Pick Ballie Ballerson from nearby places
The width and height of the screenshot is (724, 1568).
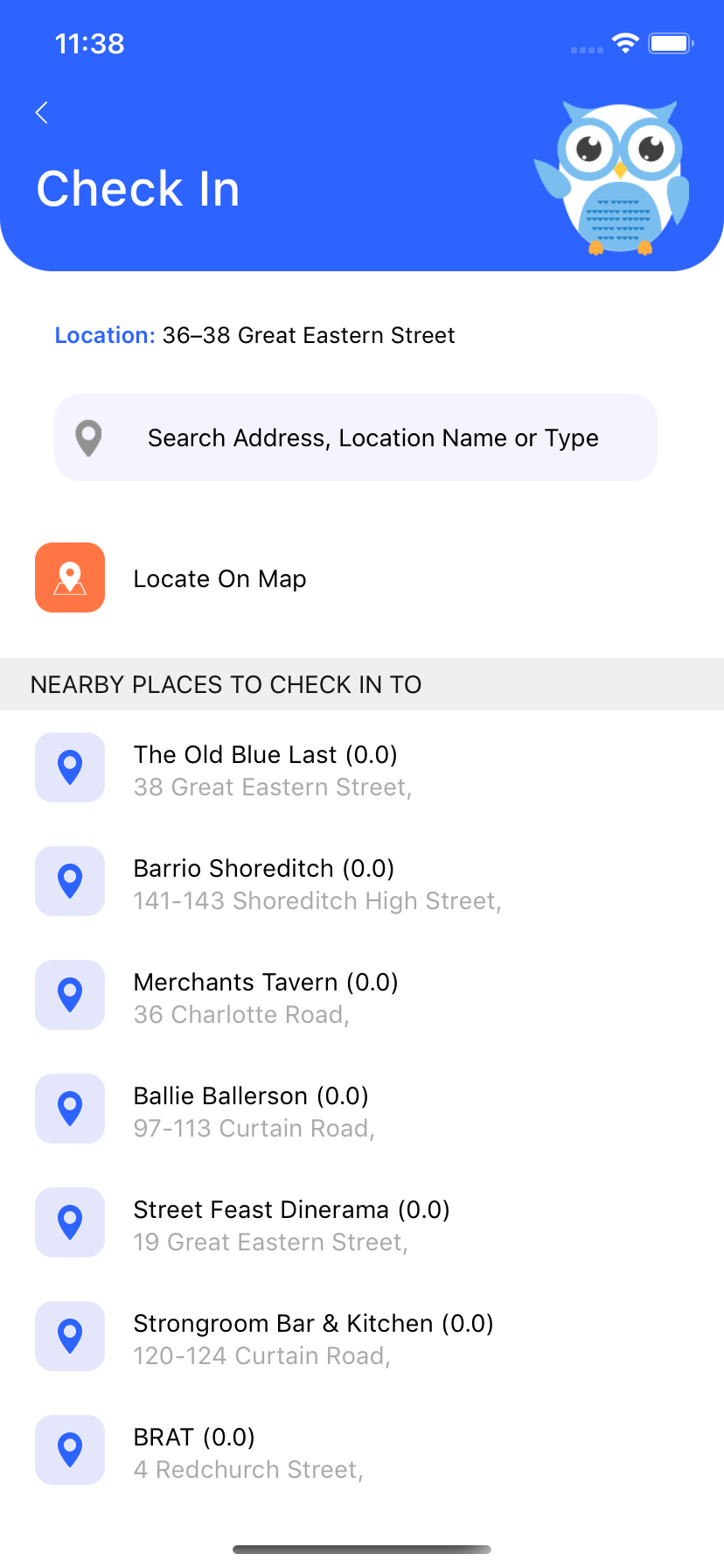(362, 1109)
